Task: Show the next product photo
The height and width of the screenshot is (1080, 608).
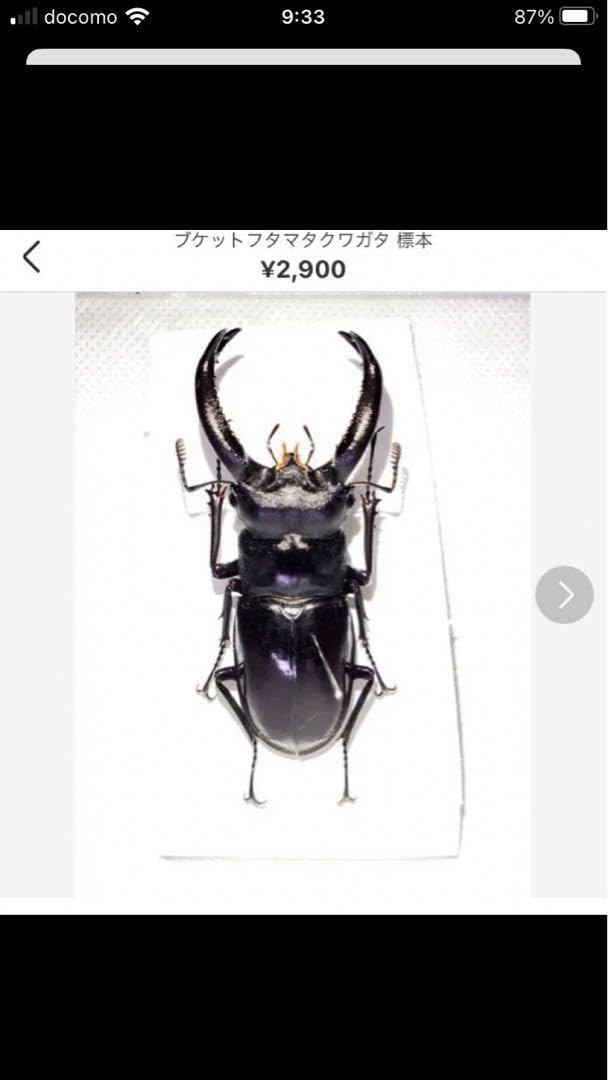Action: pyautogui.click(x=565, y=595)
